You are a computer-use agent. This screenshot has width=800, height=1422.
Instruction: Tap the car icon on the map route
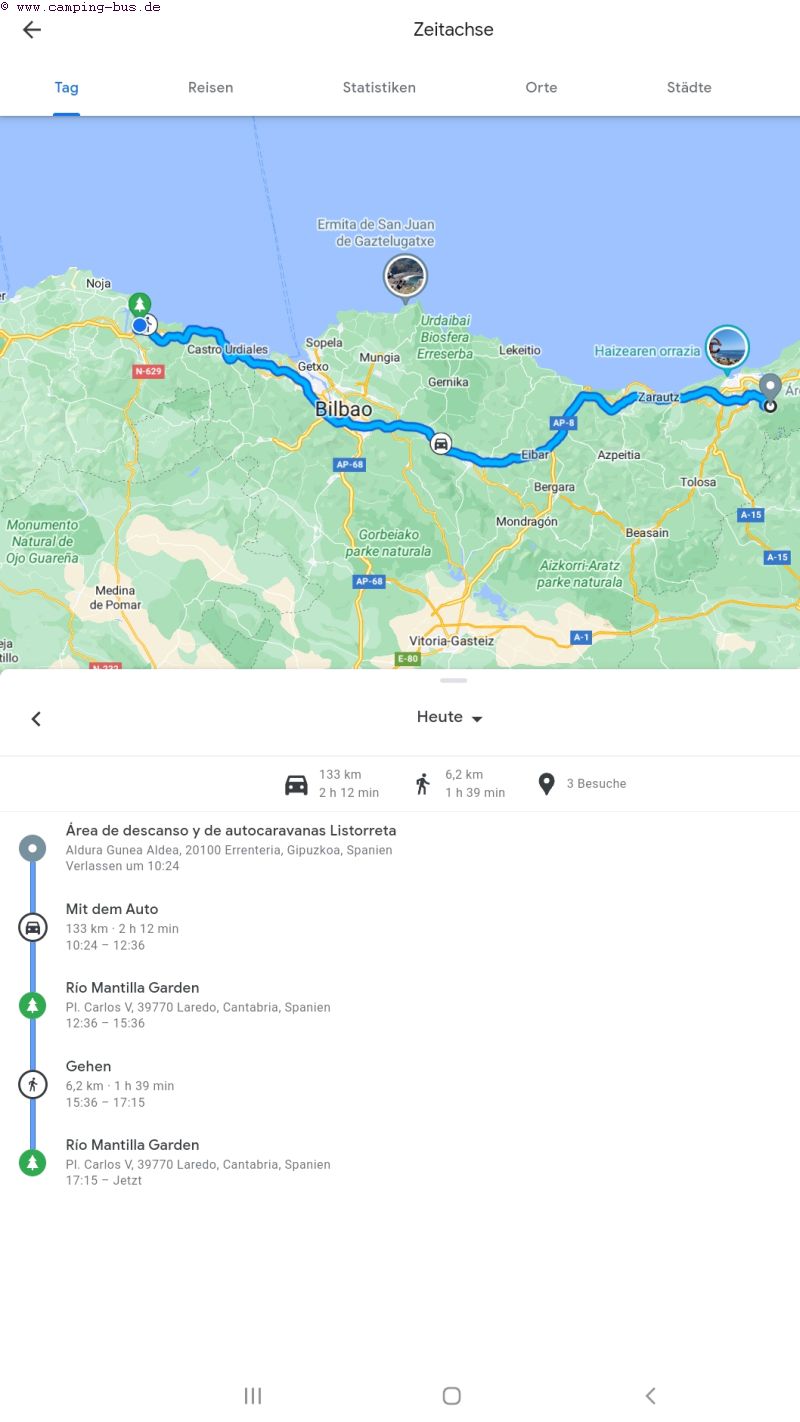pyautogui.click(x=441, y=443)
